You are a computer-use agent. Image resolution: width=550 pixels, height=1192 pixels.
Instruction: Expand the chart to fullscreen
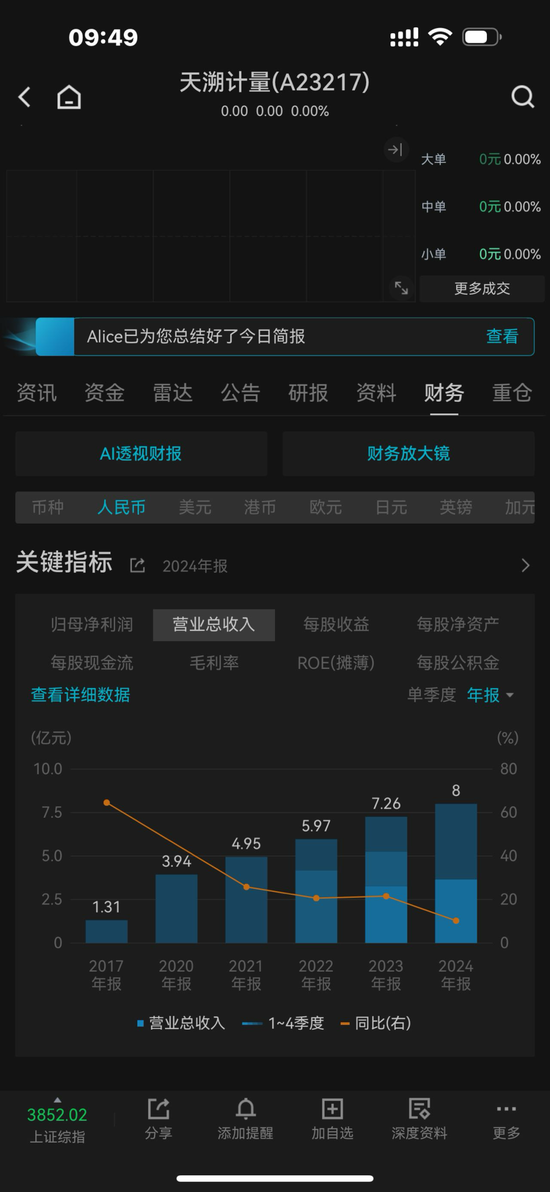[x=401, y=288]
